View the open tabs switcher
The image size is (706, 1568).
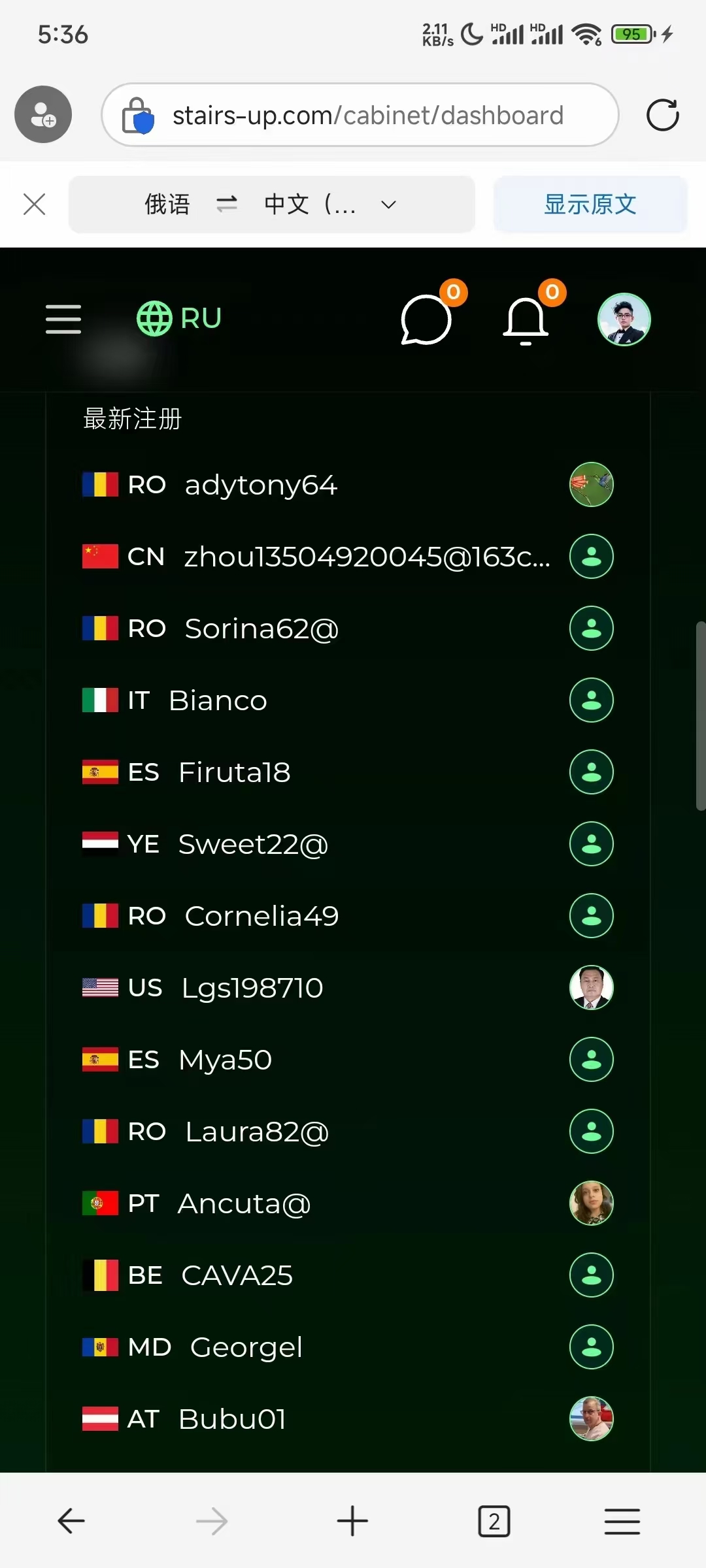pyautogui.click(x=494, y=1521)
